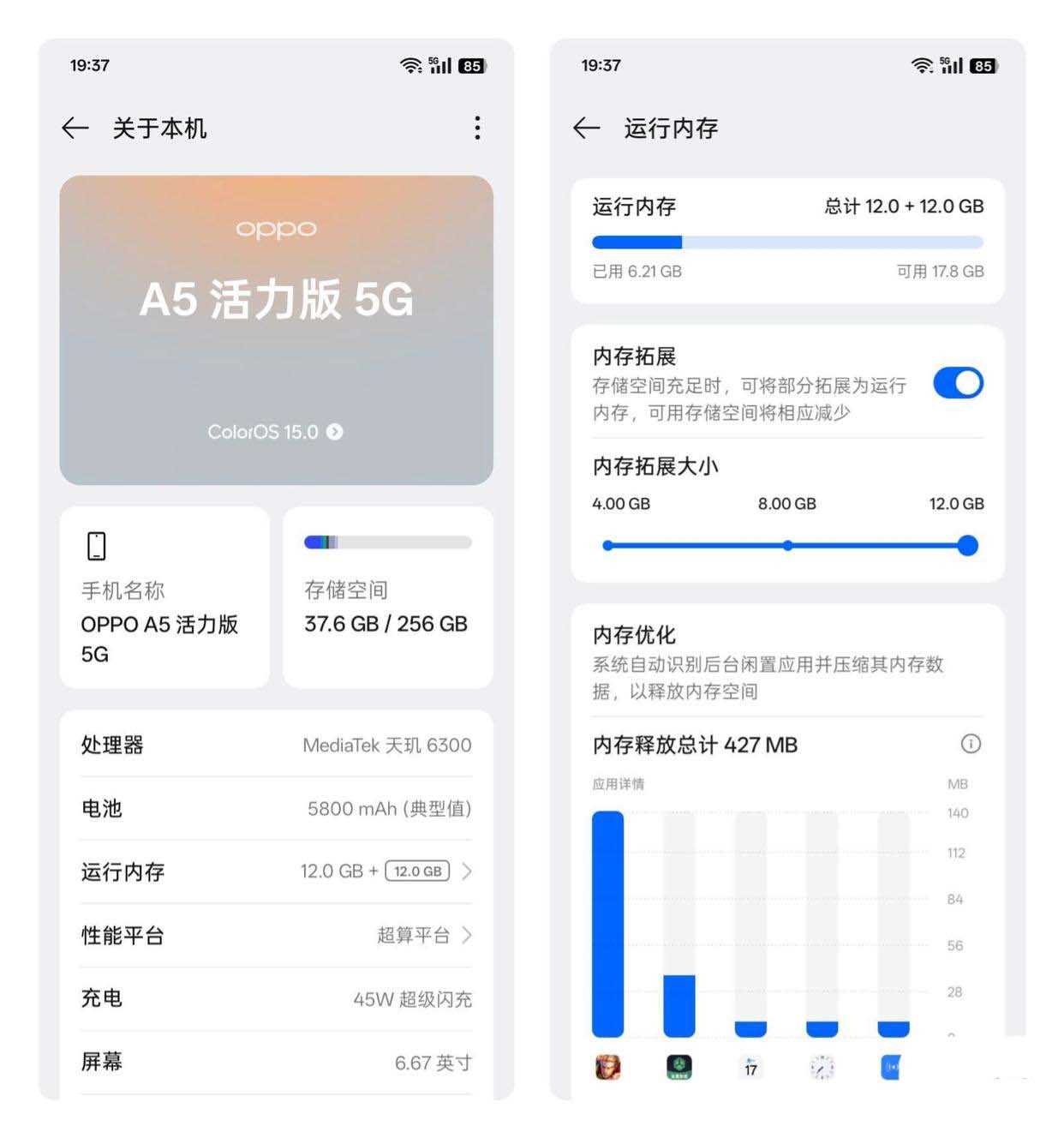1064x1138 pixels.
Task: Open the 运行内存 row
Action: point(276,871)
